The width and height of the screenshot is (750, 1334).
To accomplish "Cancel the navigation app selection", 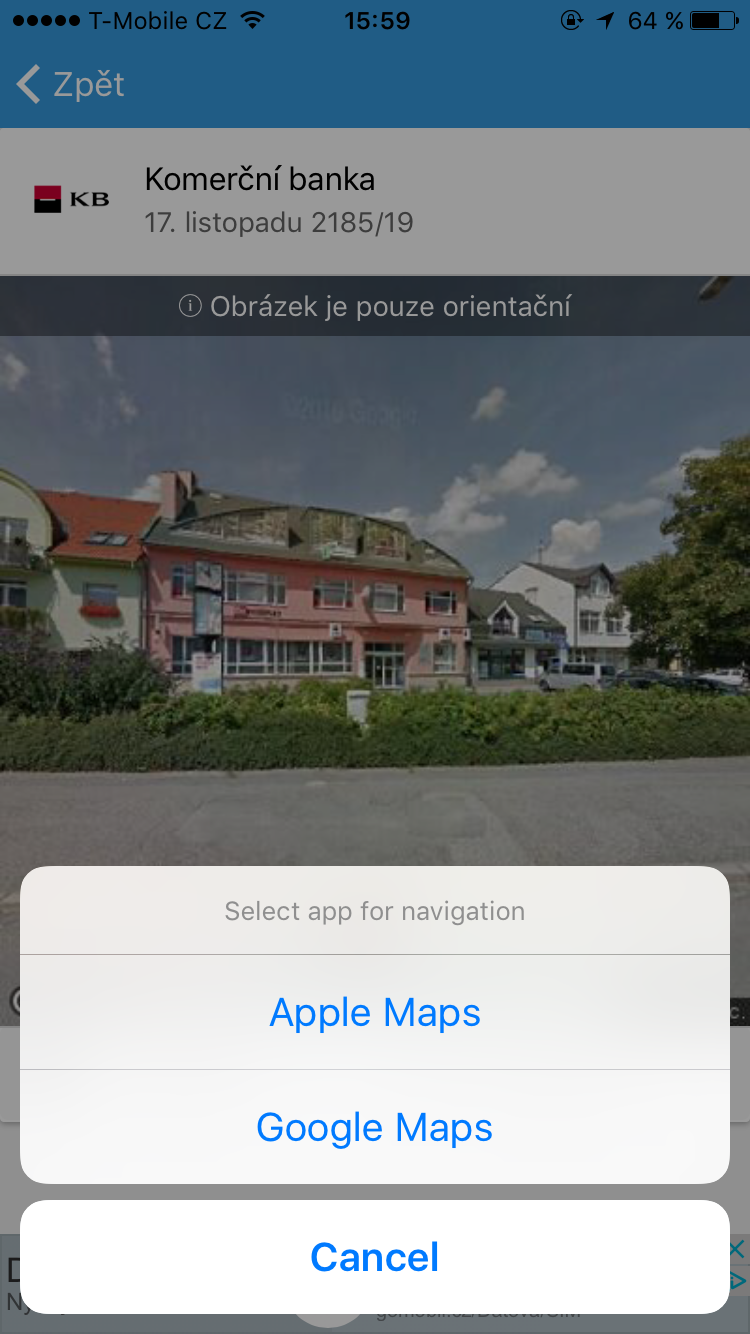I will pyautogui.click(x=375, y=1257).
